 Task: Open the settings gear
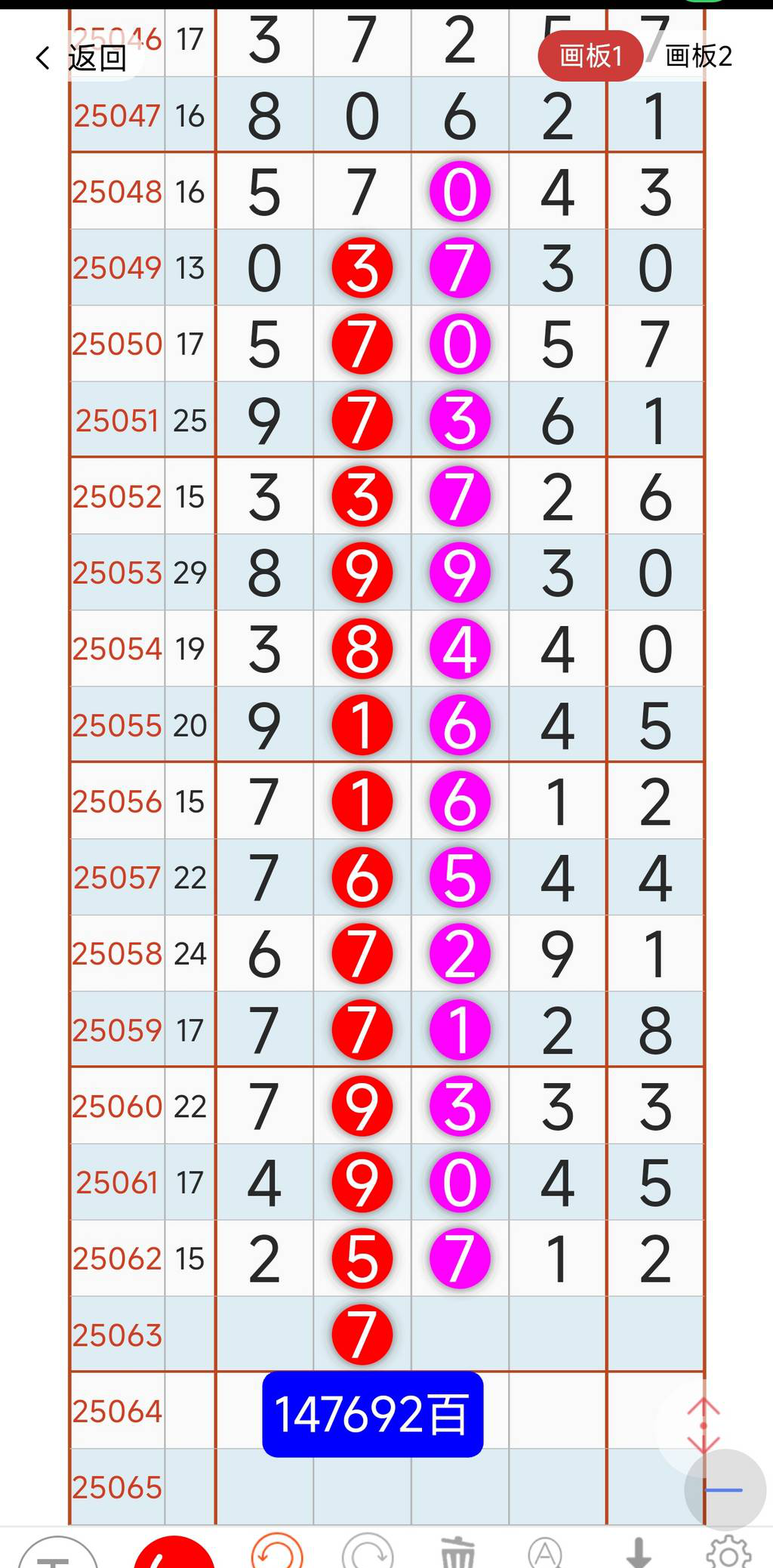pos(728,1553)
